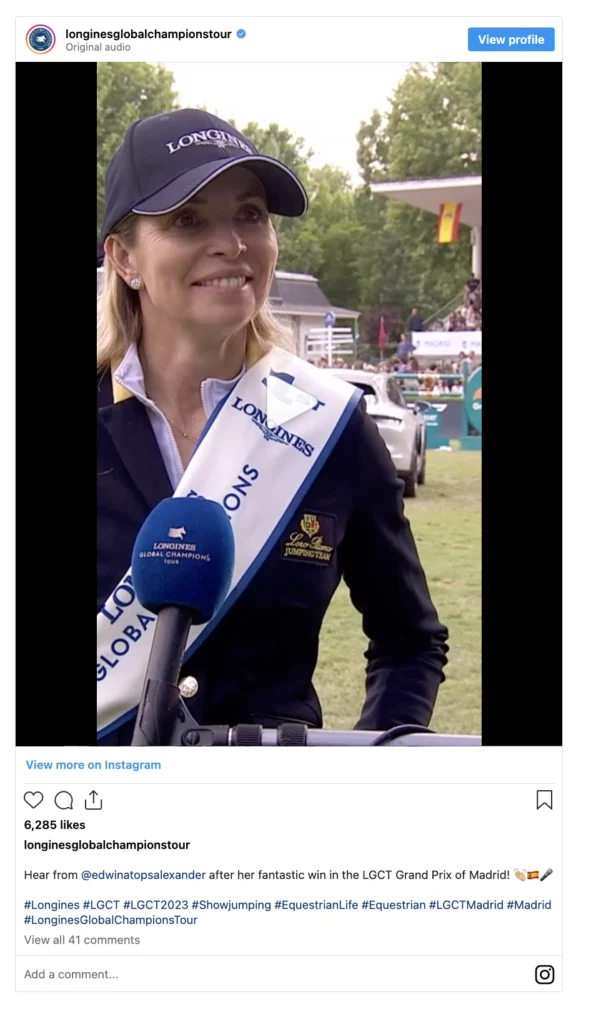The width and height of the screenshot is (591, 1024).
Task: Open the #LonginesGlobalChampionsTour hashtag
Action: 110,920
